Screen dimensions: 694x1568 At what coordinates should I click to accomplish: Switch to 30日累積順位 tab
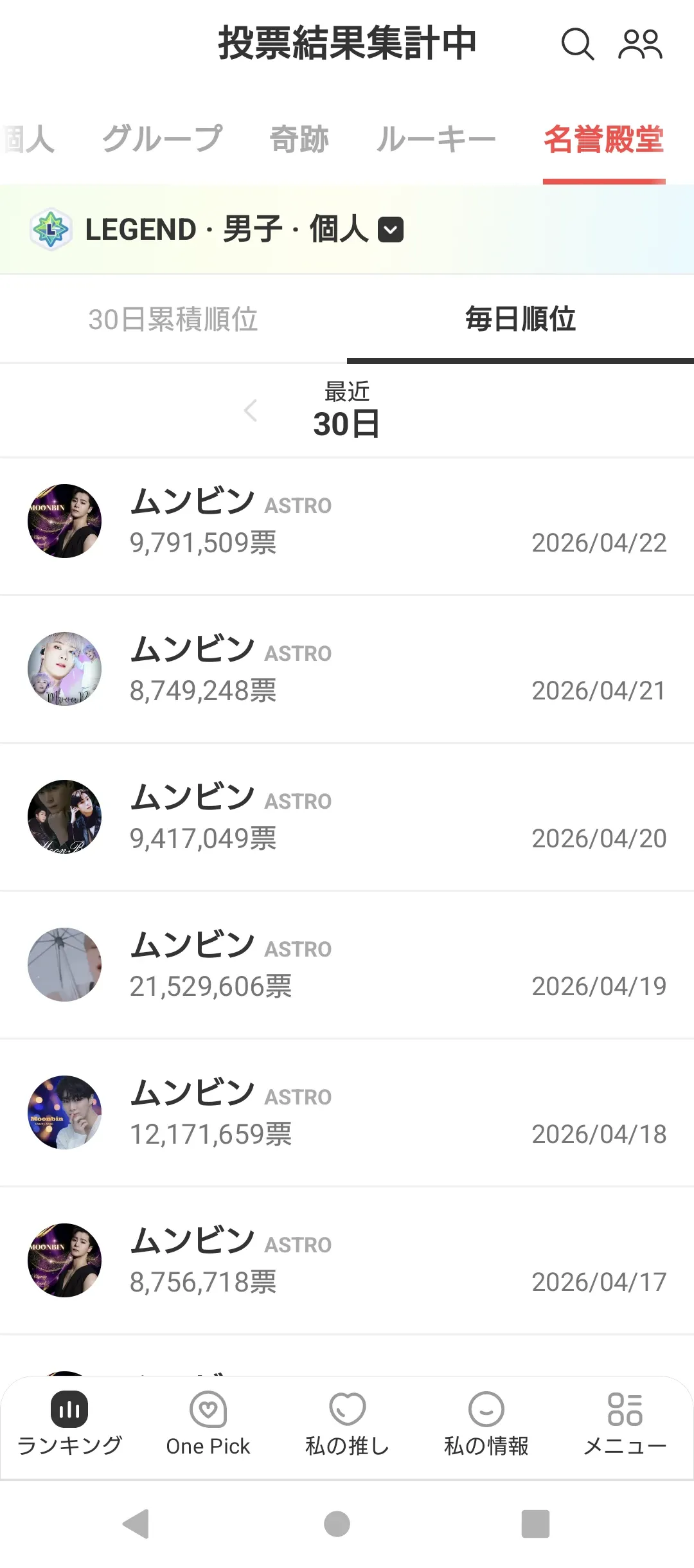coord(173,320)
